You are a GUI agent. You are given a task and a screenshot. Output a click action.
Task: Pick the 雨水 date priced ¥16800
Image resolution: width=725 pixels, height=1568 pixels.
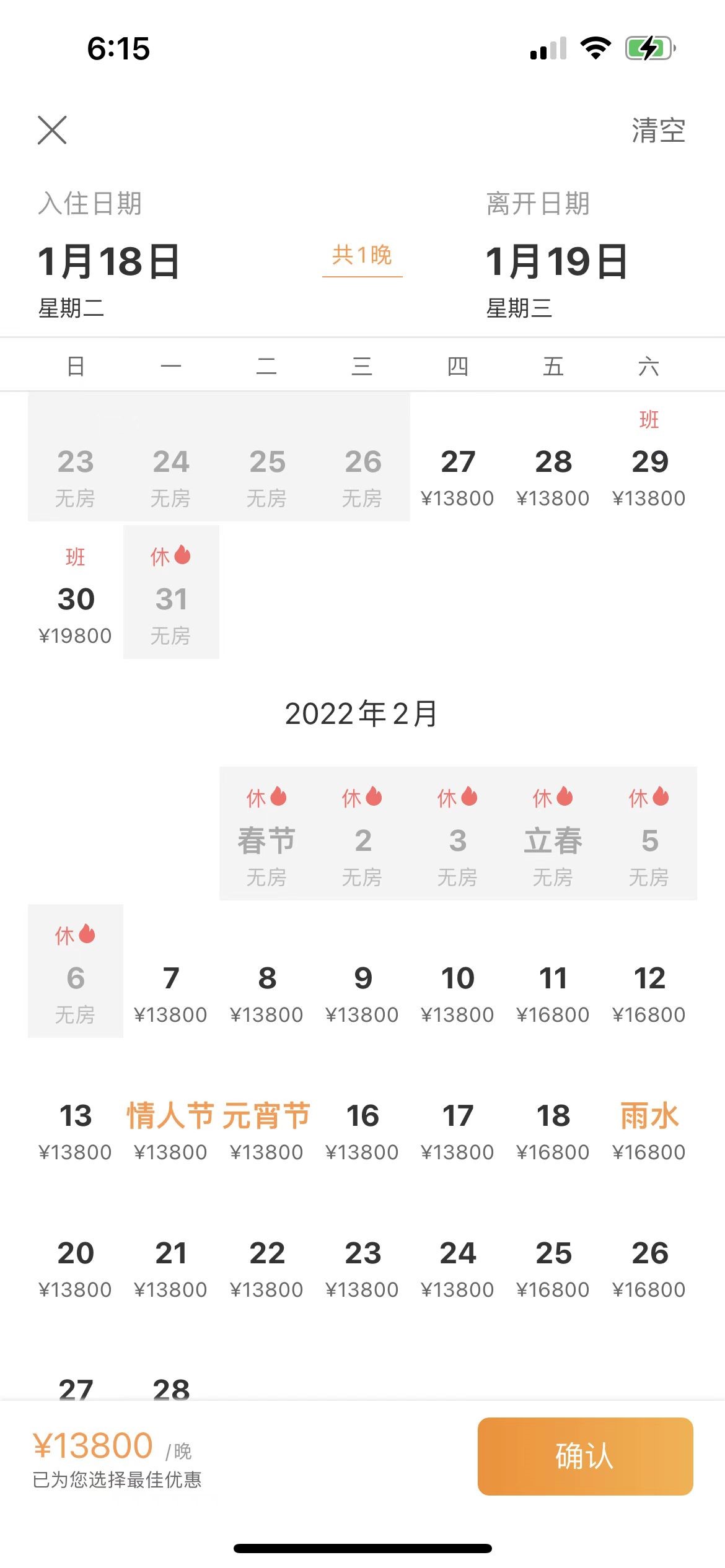(x=649, y=1128)
